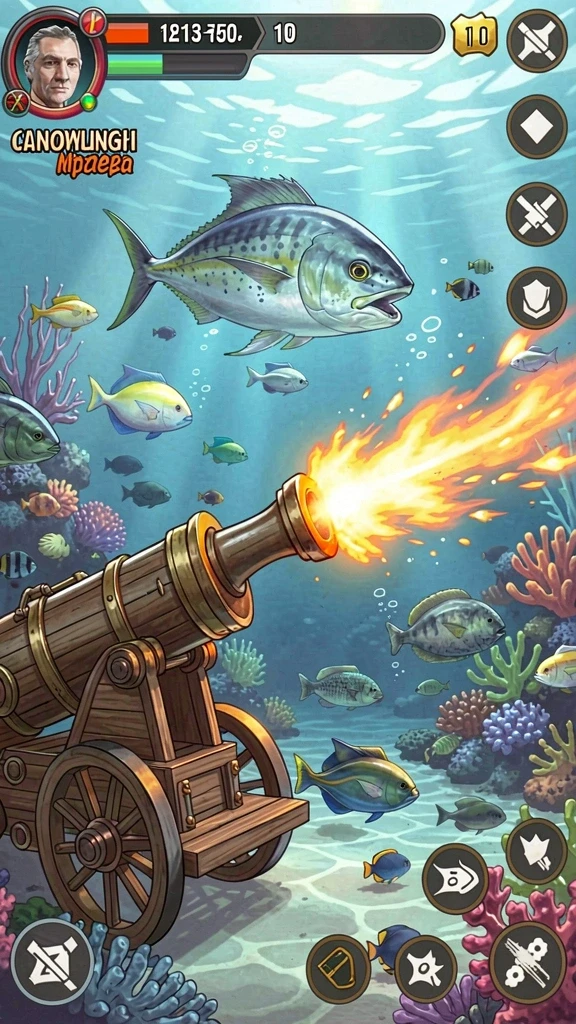Image resolution: width=576 pixels, height=1024 pixels.
Task: Select the white diamond skill button
Action: [537, 127]
